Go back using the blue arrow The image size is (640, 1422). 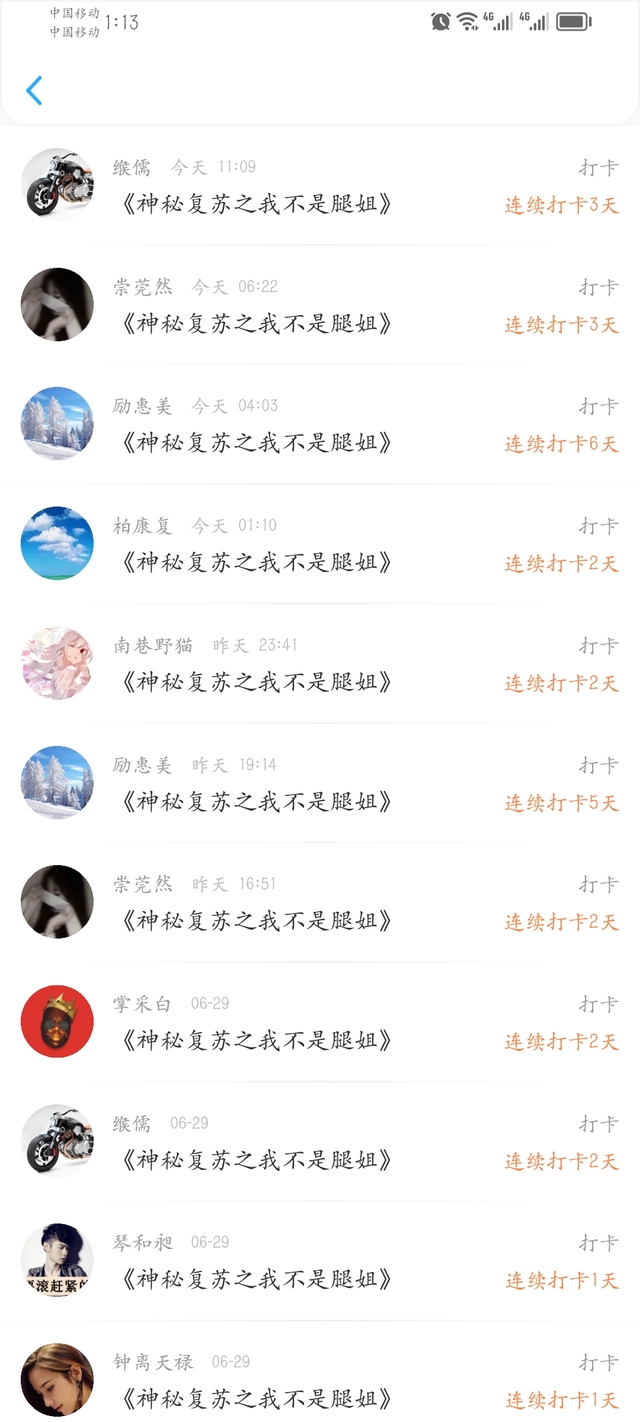coord(34,91)
